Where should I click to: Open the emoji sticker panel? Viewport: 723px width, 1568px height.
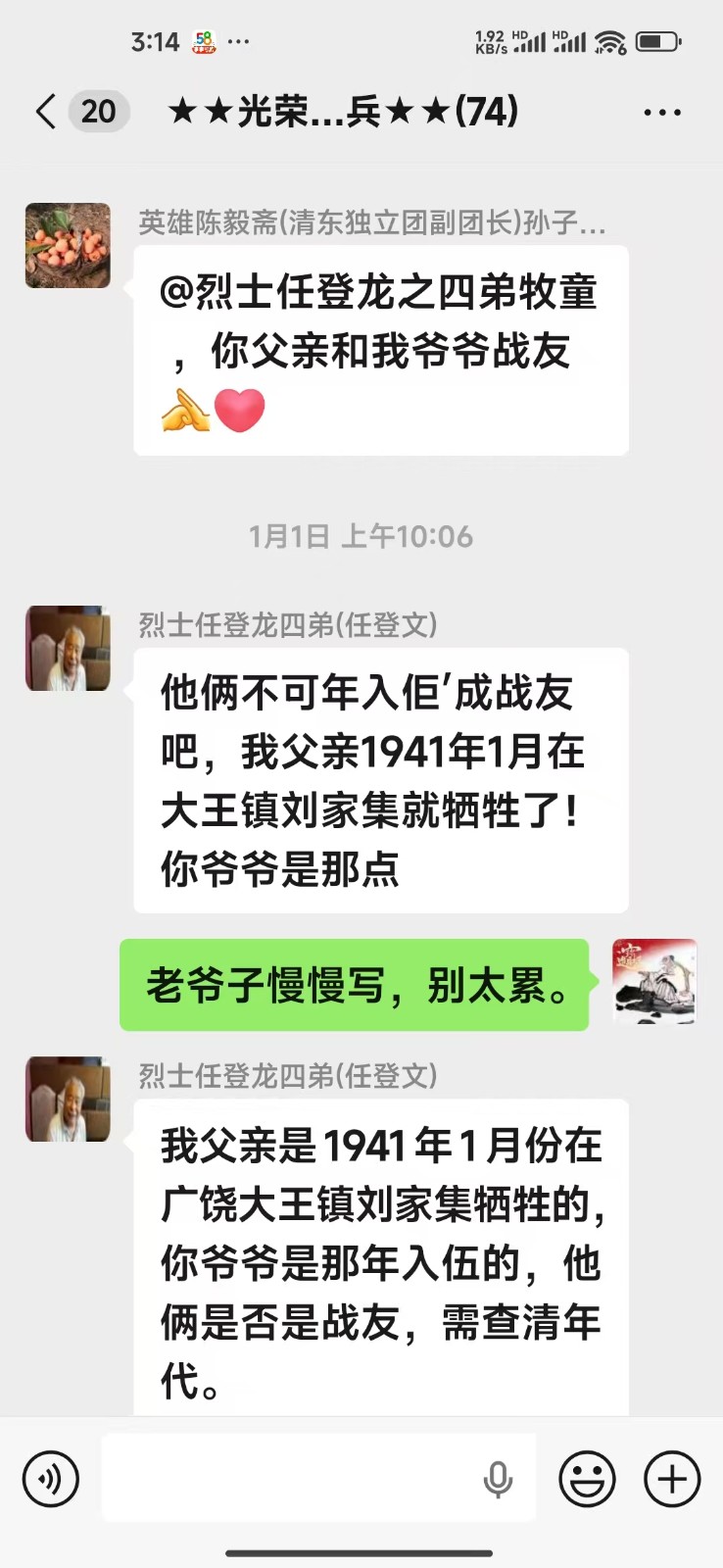(587, 1478)
